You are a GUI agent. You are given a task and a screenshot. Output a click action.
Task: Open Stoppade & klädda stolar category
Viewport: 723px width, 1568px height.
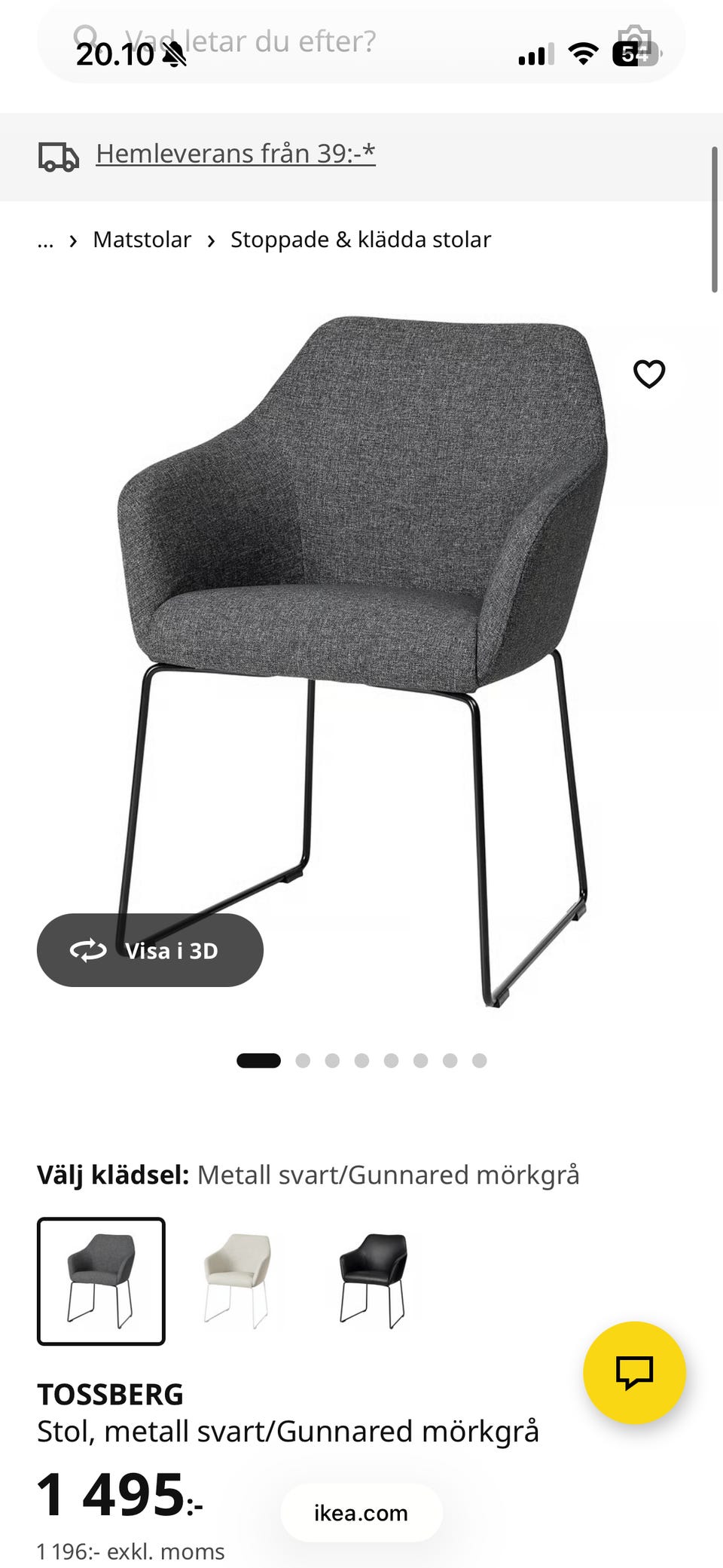coord(360,240)
